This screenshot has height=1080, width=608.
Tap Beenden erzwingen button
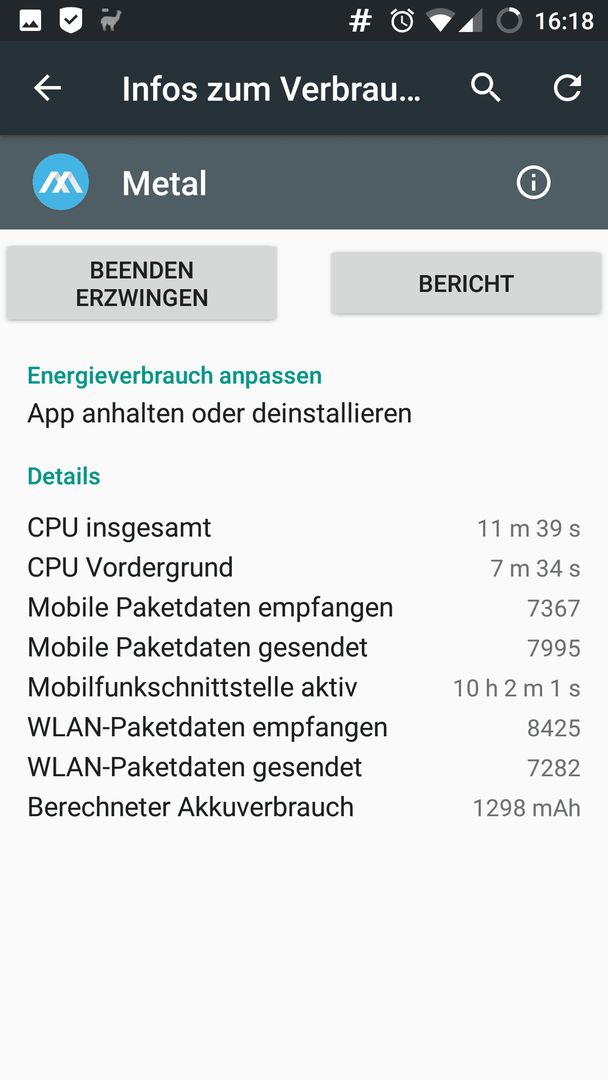point(142,283)
